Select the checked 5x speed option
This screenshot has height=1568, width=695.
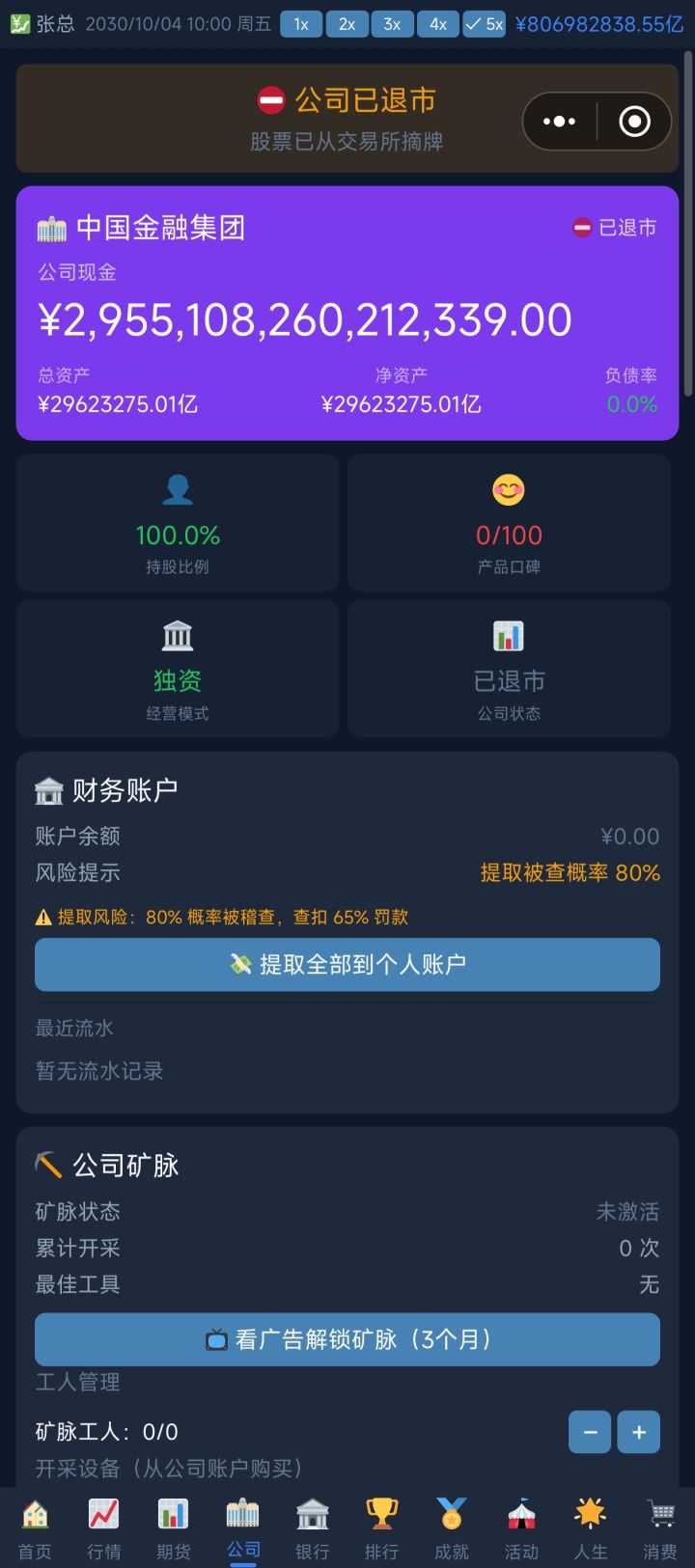click(x=484, y=24)
